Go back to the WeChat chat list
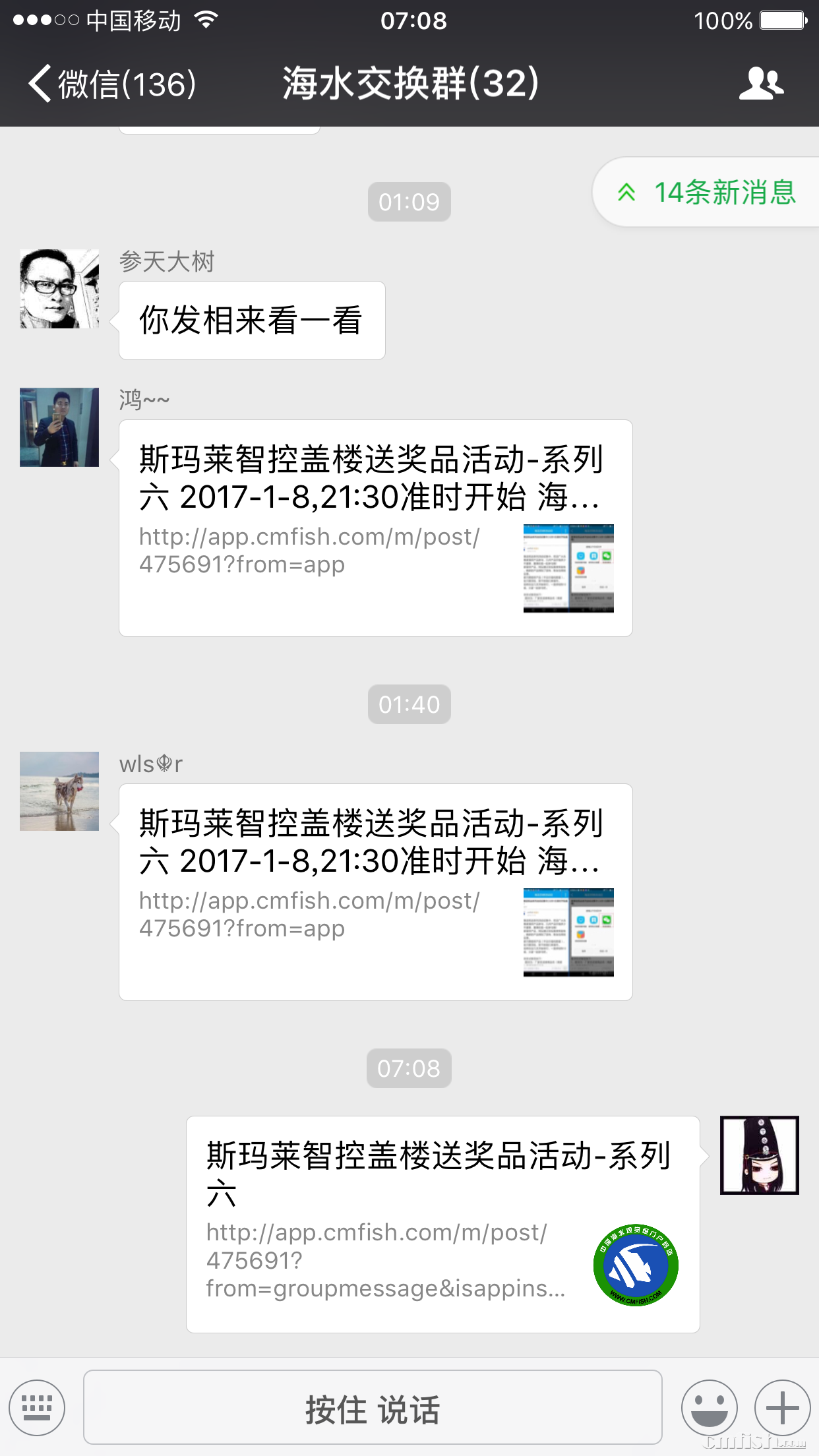 coord(112,84)
